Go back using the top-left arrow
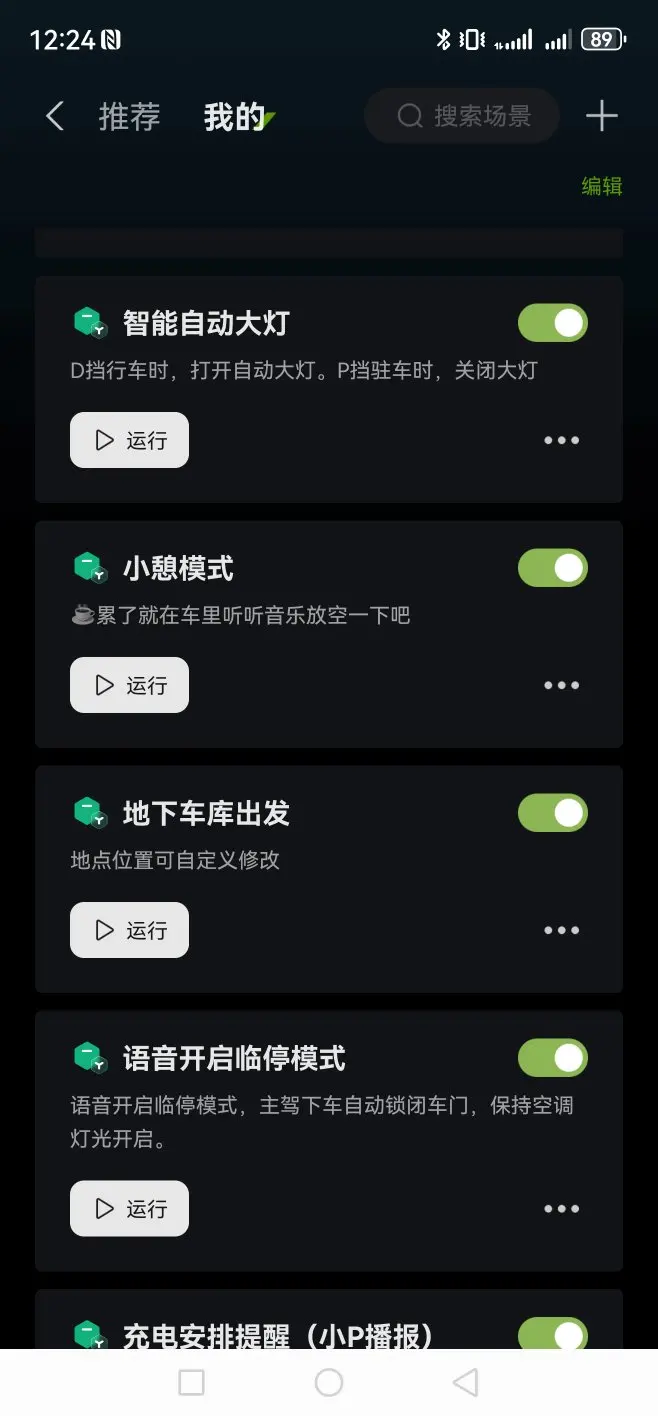The image size is (658, 1416). click(55, 117)
